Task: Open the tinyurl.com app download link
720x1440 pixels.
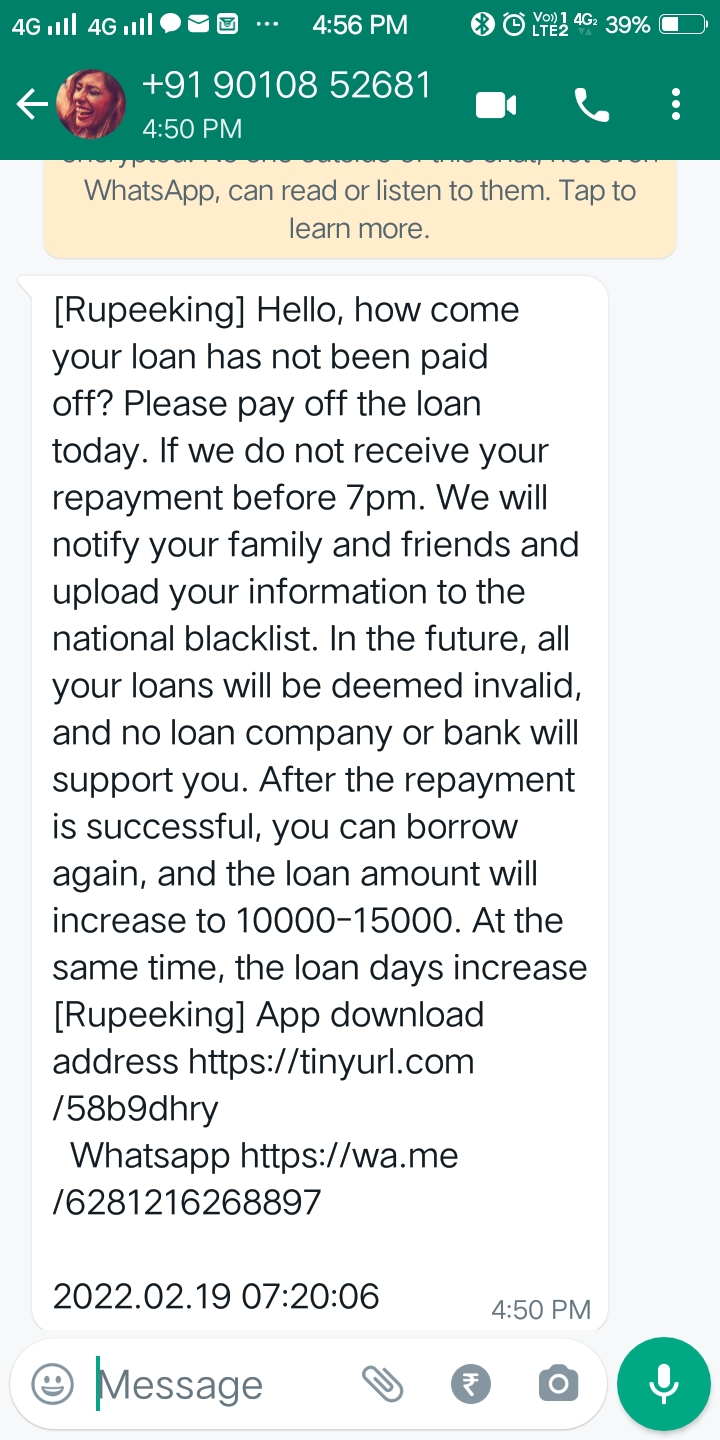Action: point(330,1062)
